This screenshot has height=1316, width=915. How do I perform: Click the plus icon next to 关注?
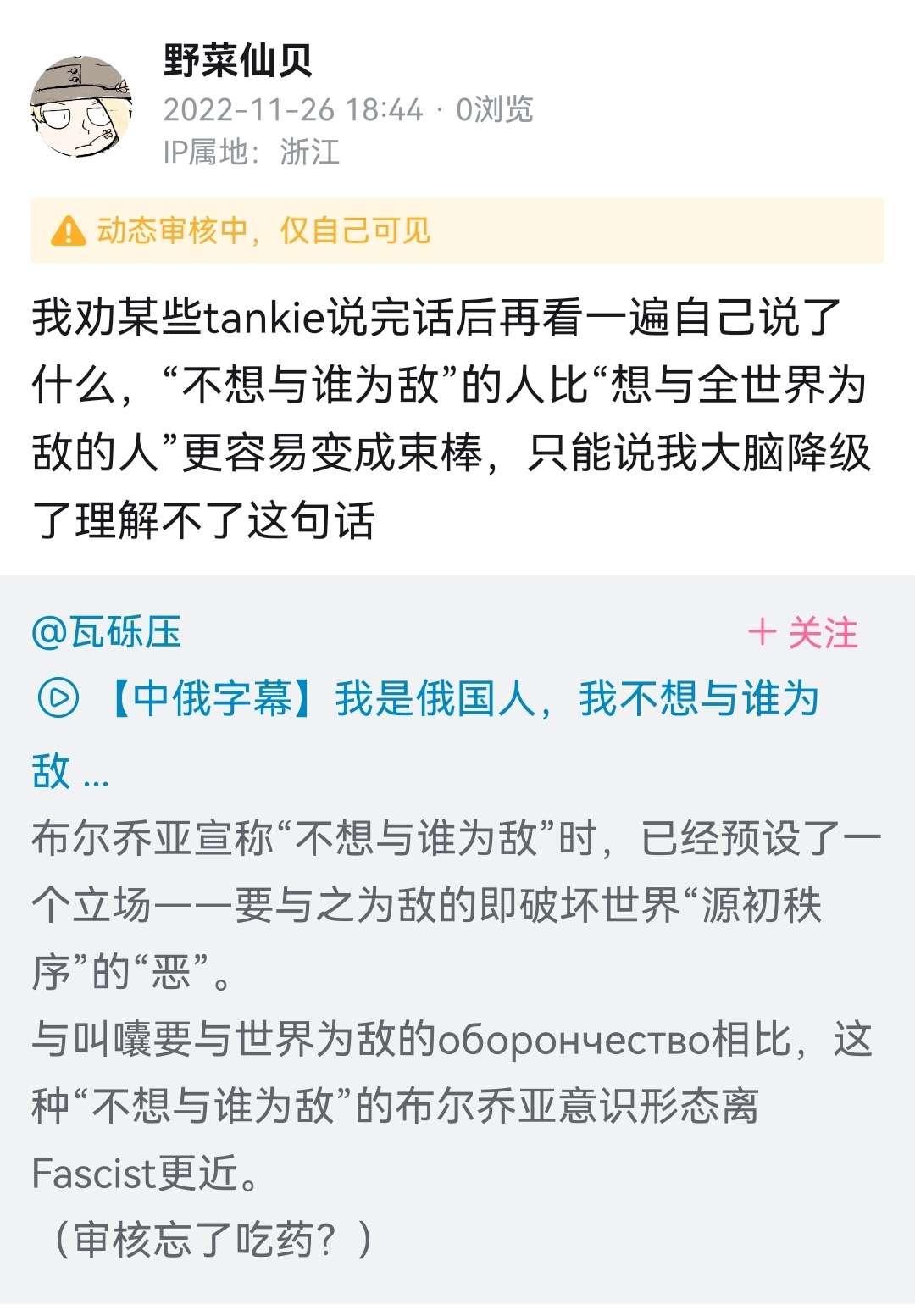[765, 630]
